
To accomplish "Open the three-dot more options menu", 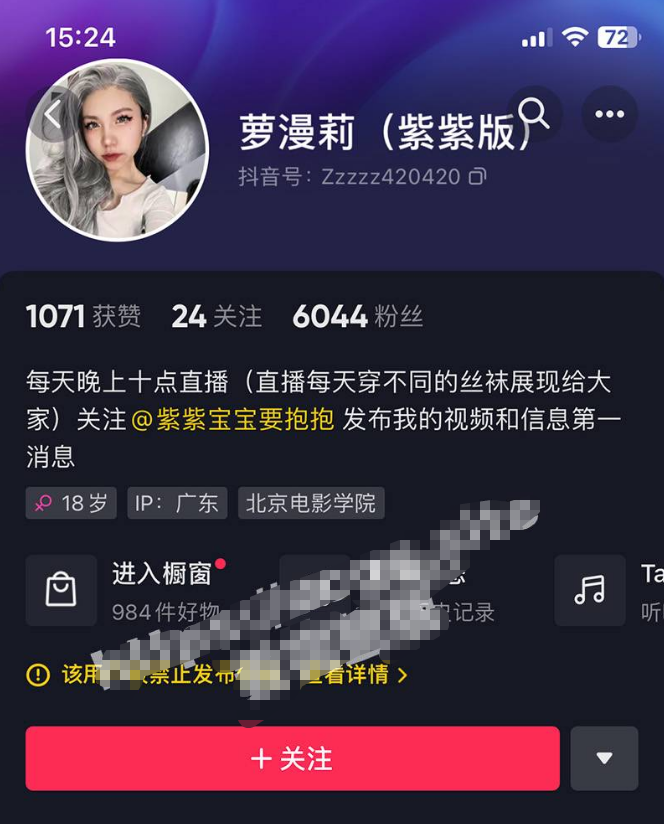I will click(609, 114).
